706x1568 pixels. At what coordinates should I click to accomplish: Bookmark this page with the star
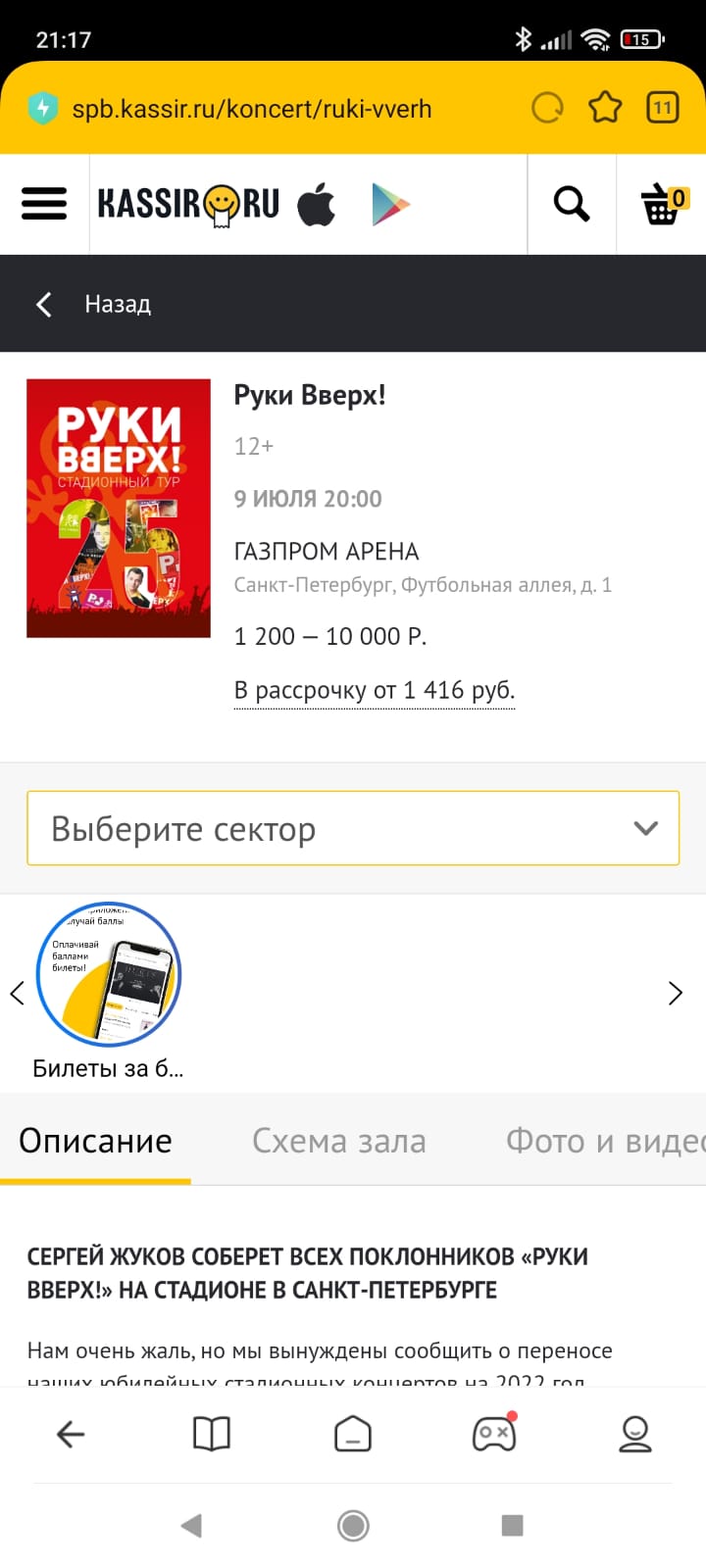click(x=605, y=108)
